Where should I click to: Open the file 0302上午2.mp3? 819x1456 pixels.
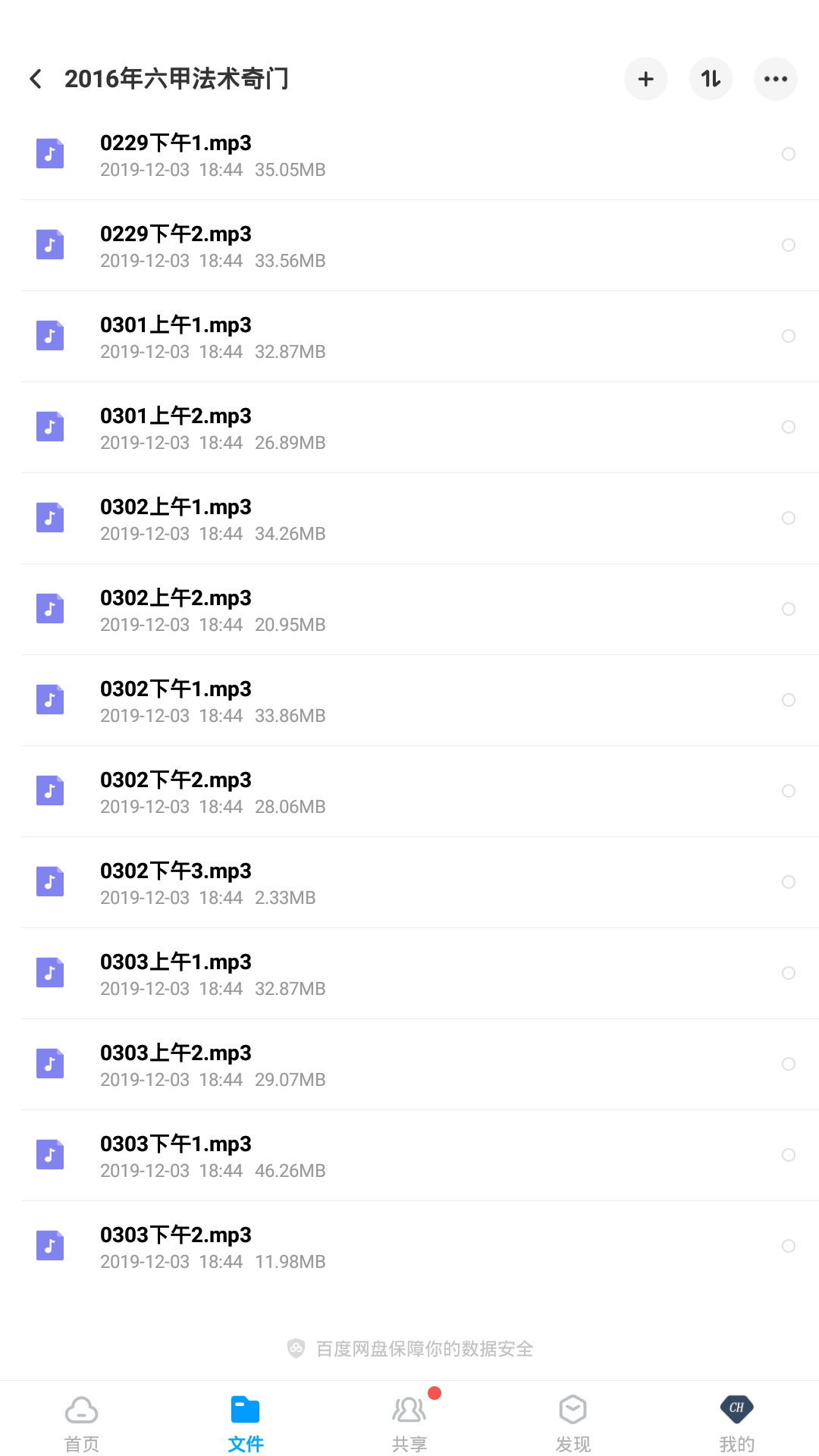(x=409, y=610)
